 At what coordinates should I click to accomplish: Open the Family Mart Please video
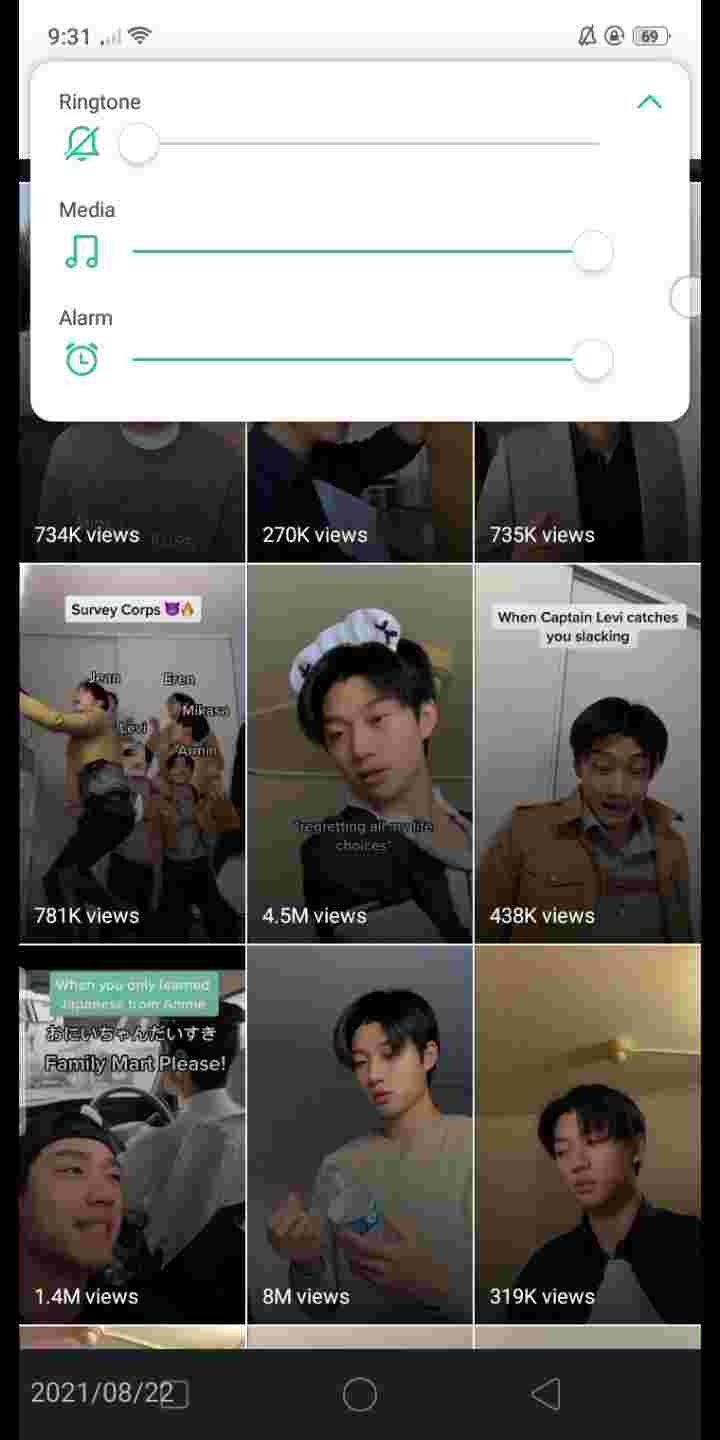[x=132, y=1135]
